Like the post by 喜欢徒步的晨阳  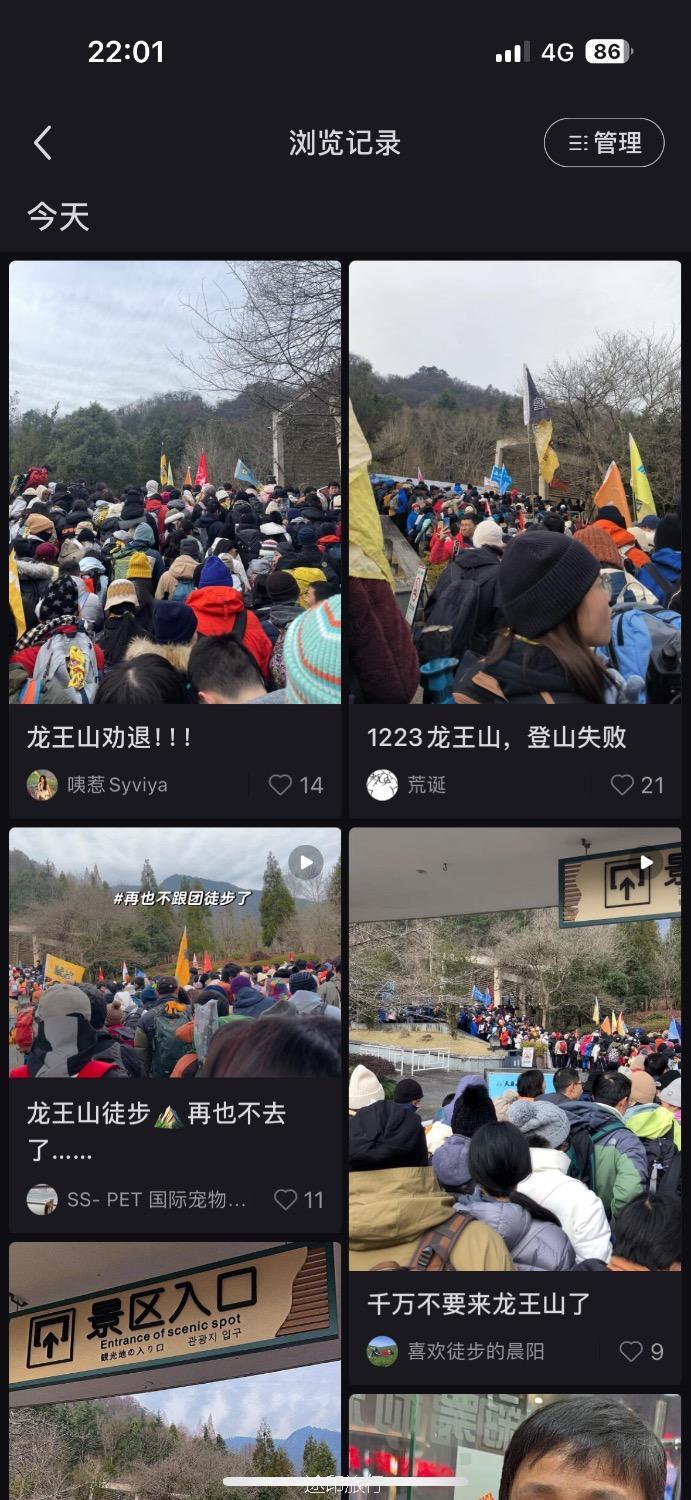click(x=641, y=1351)
